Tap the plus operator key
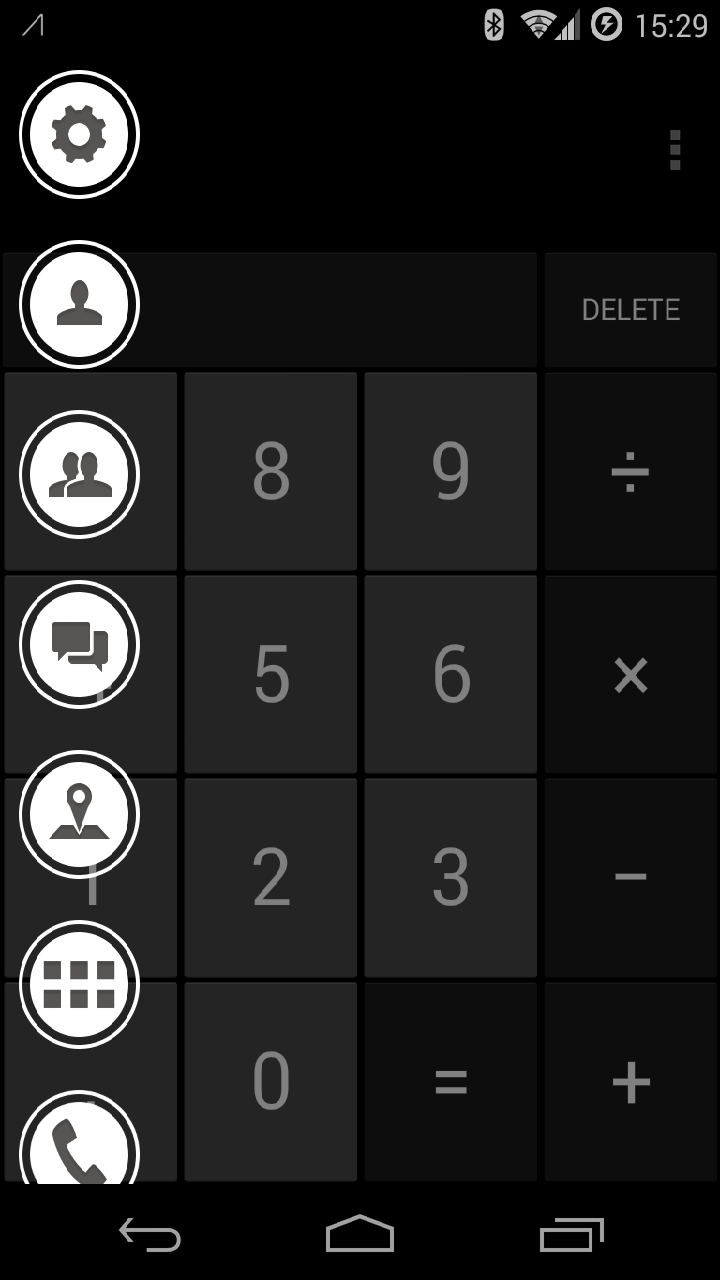Screen dimensions: 720x1280 (630, 1080)
